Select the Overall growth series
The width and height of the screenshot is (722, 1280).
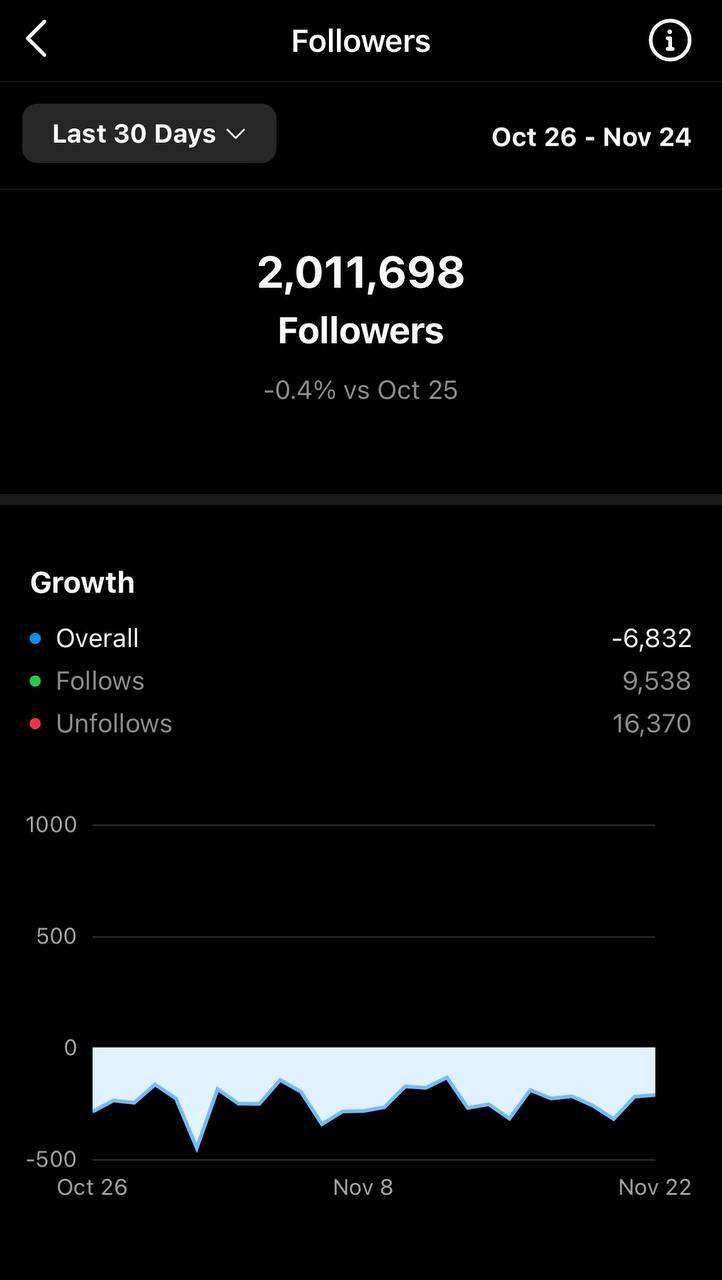360,638
